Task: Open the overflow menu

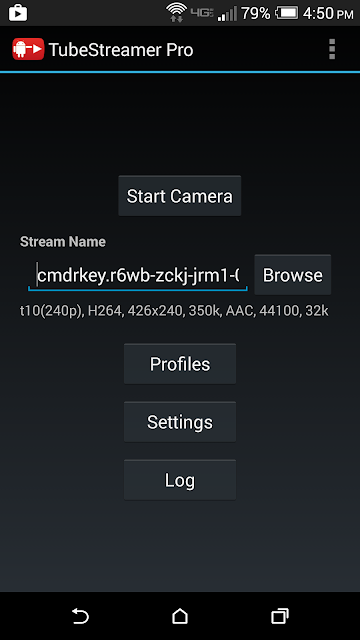Action: pos(332,49)
